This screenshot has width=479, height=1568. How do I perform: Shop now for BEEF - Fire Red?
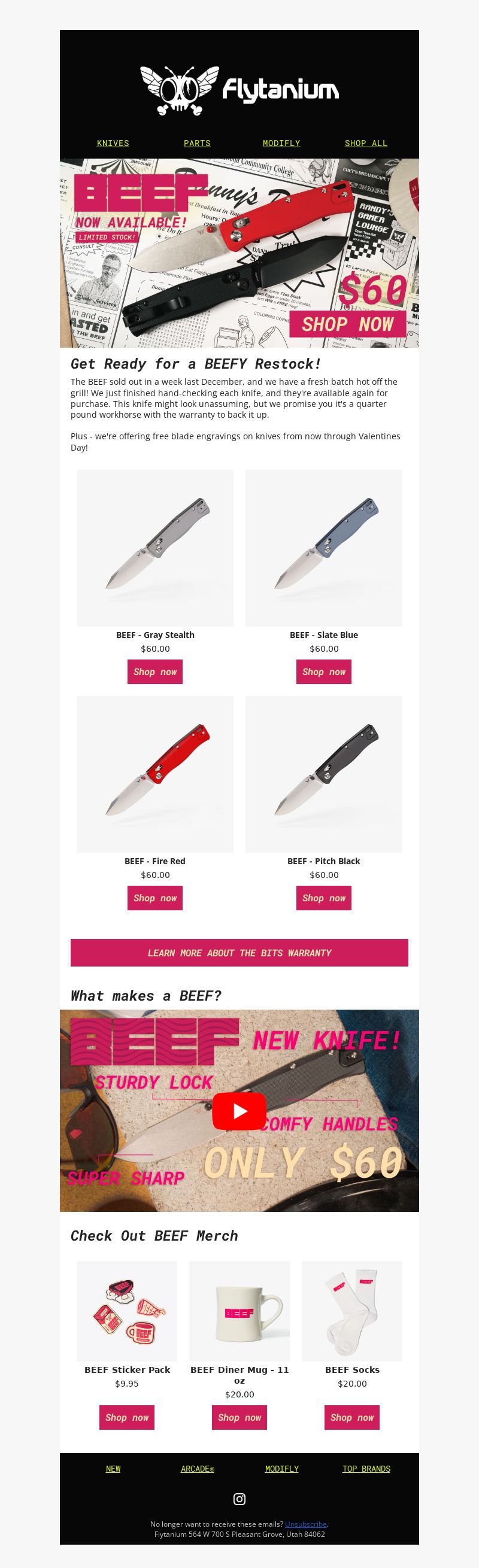(x=155, y=898)
